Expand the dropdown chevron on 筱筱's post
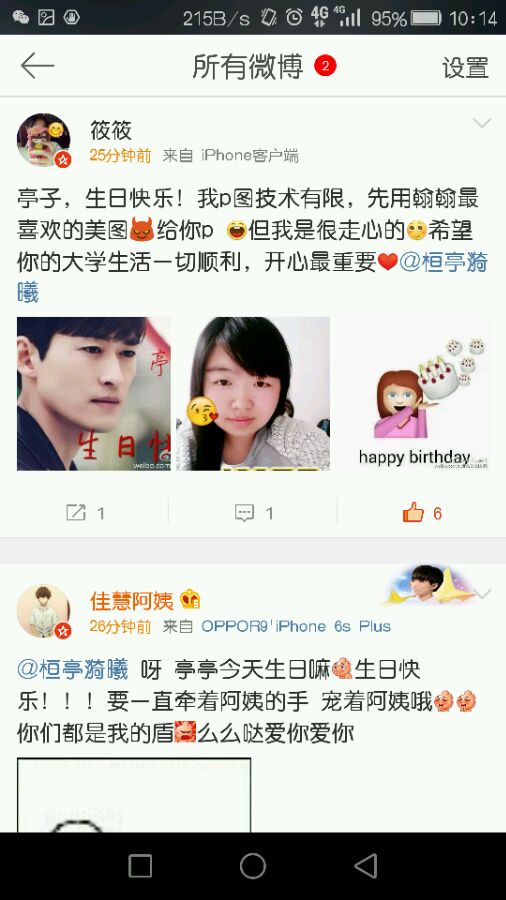This screenshot has height=900, width=506. tap(481, 123)
